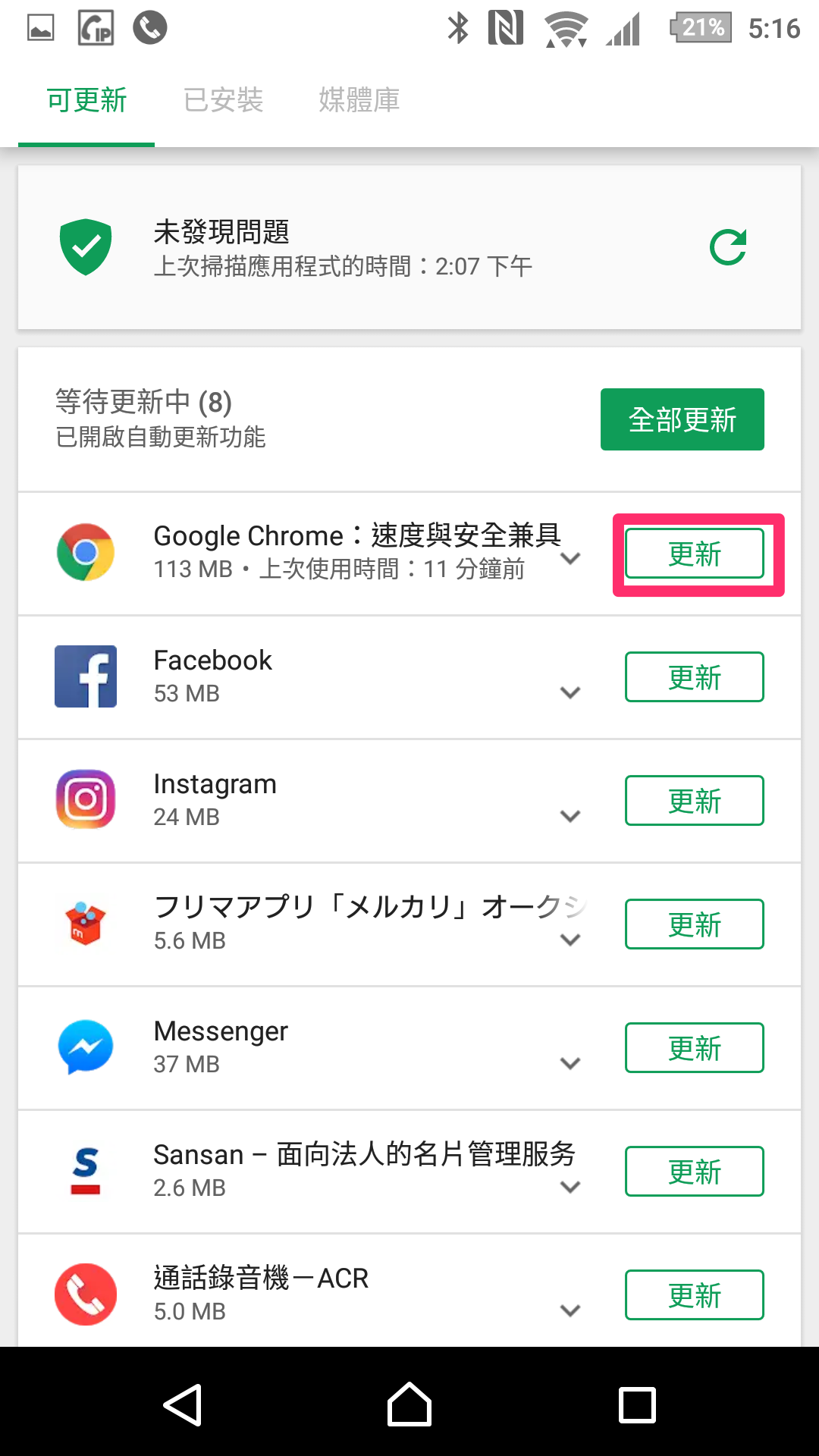This screenshot has width=819, height=1456.
Task: Expand Facebook update details
Action: [x=570, y=692]
